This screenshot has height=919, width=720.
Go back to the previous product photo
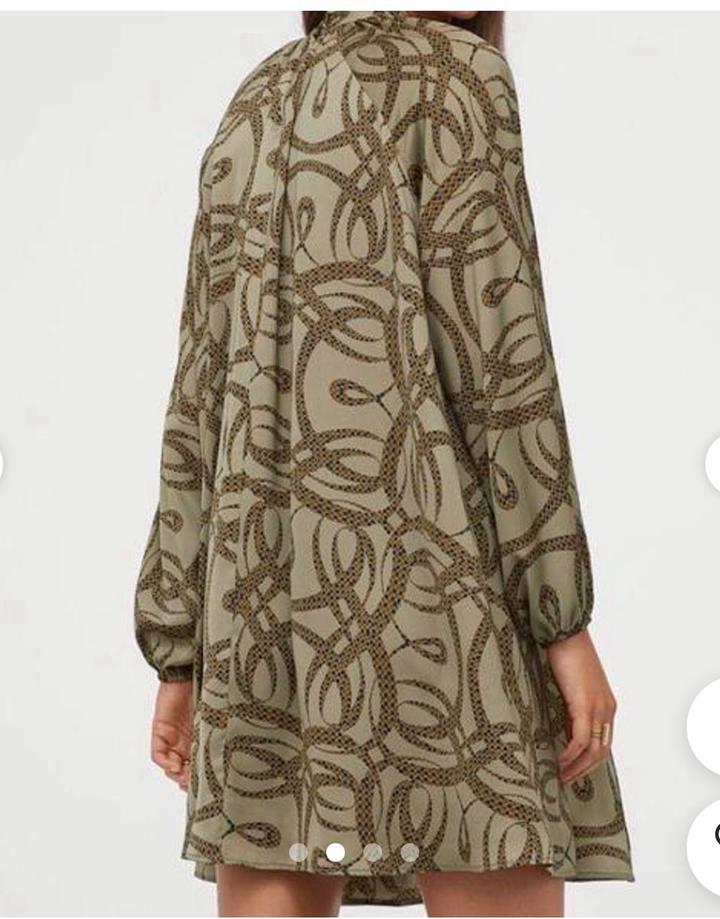(3, 463)
